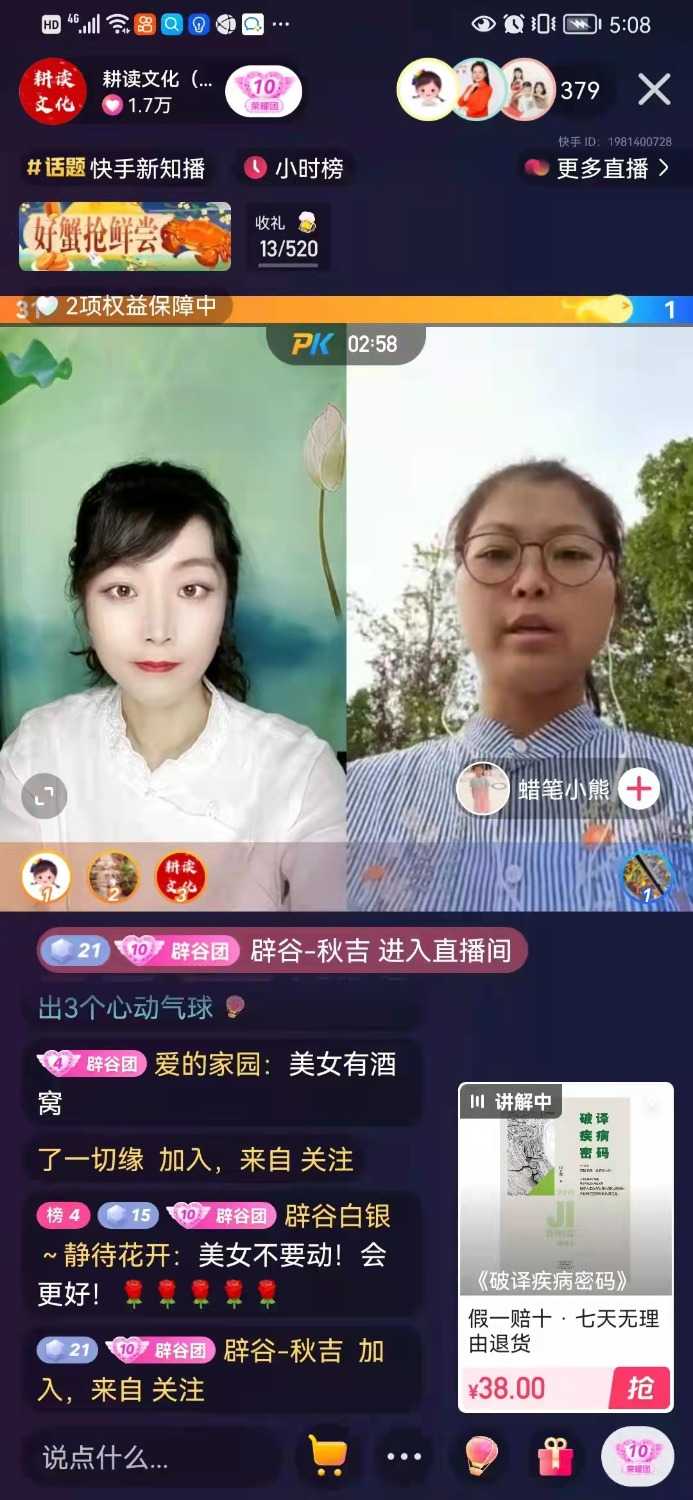Screen dimensions: 693x1500
Task: Open the 收礼 13/520 gift progress
Action: [288, 237]
